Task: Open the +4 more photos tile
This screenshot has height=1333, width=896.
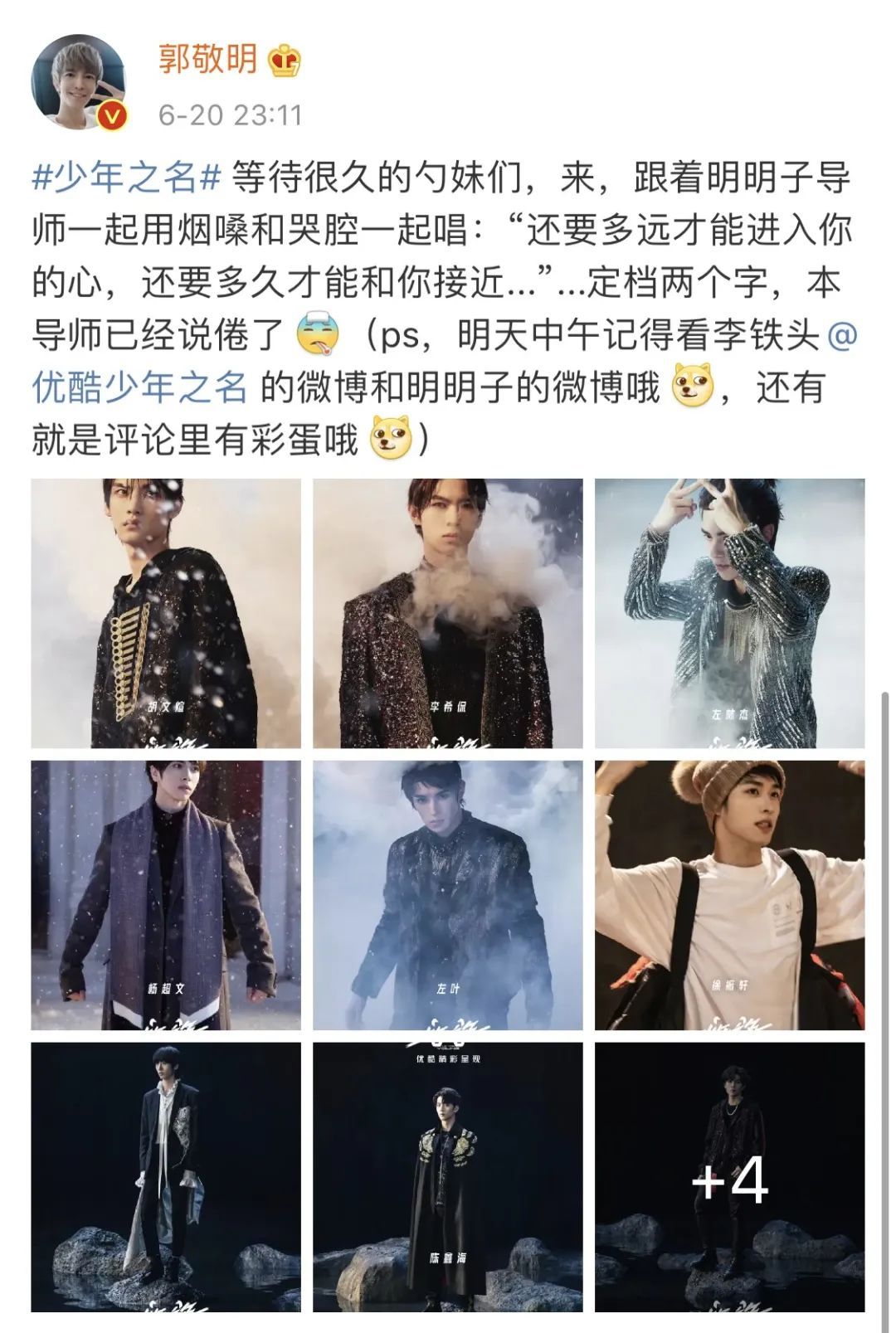Action: pyautogui.click(x=729, y=1177)
